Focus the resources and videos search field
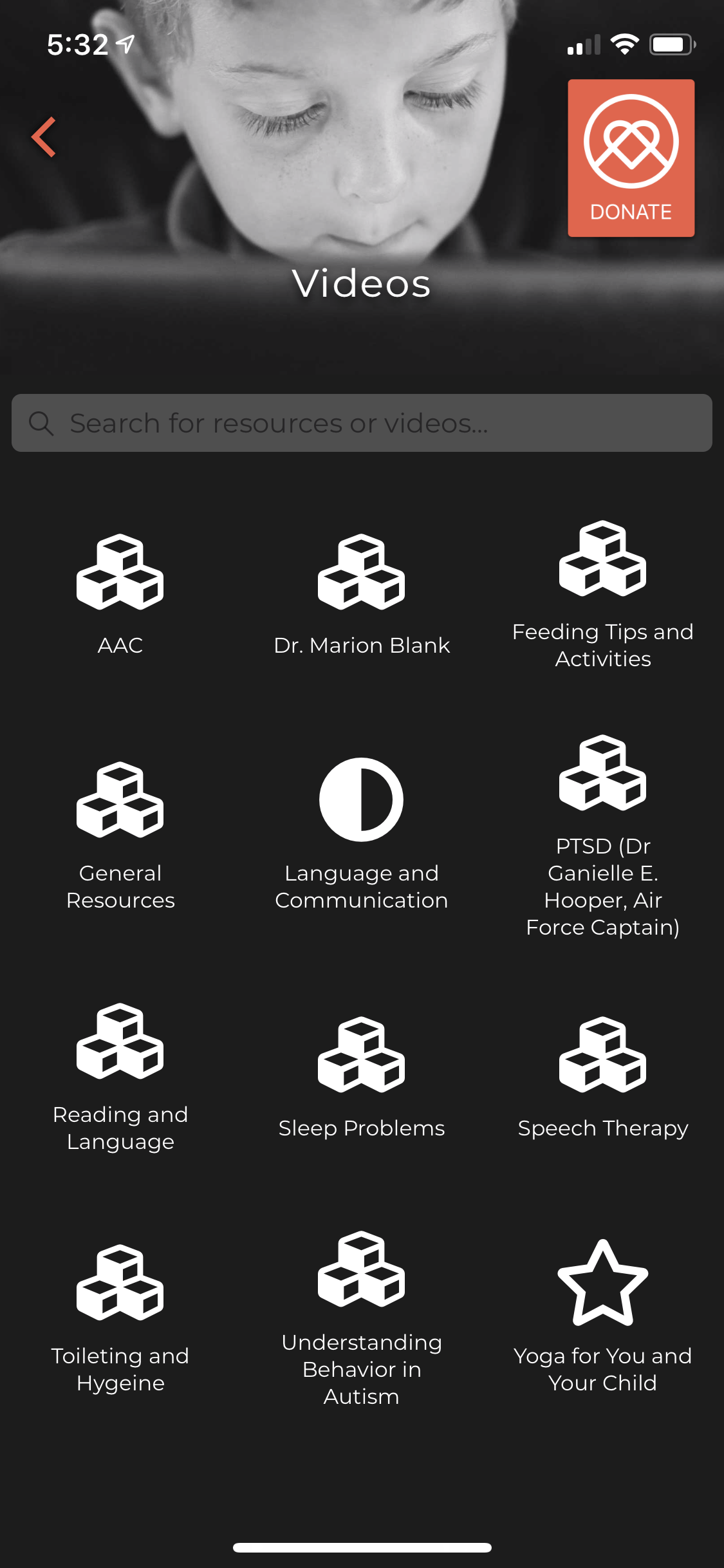724x1568 pixels. [x=362, y=423]
